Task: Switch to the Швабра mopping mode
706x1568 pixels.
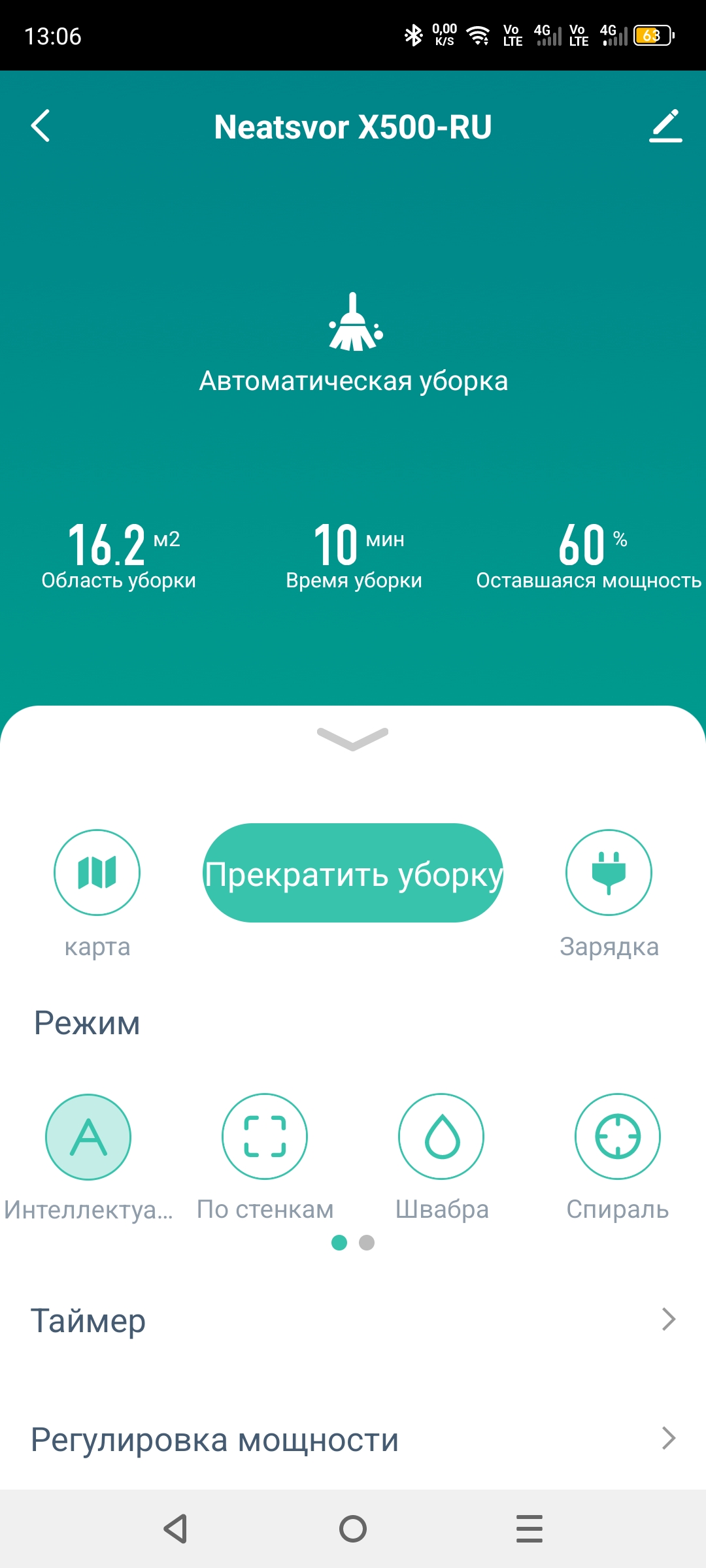Action: click(x=441, y=1137)
